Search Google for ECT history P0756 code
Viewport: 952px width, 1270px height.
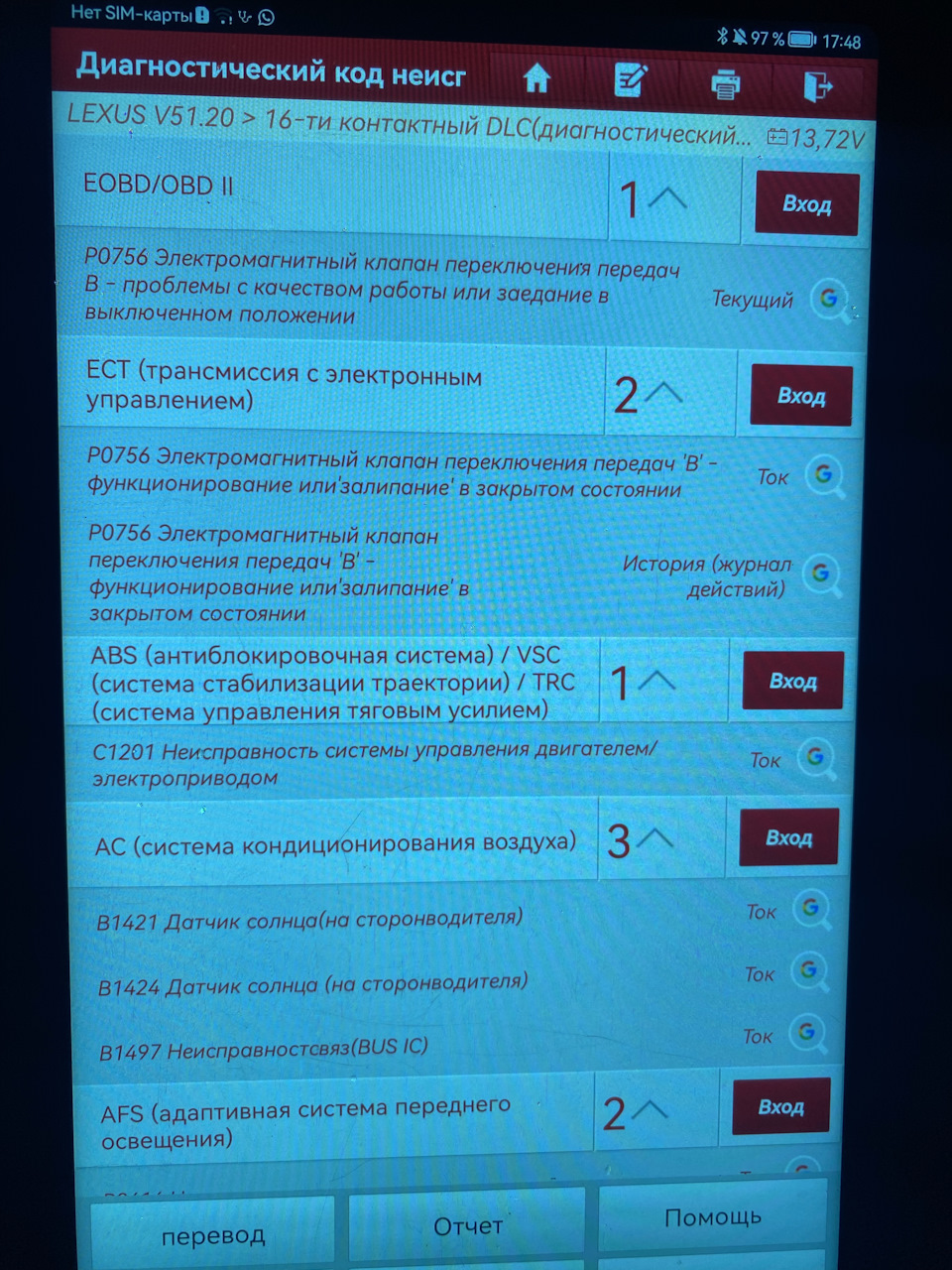pyautogui.click(x=821, y=573)
